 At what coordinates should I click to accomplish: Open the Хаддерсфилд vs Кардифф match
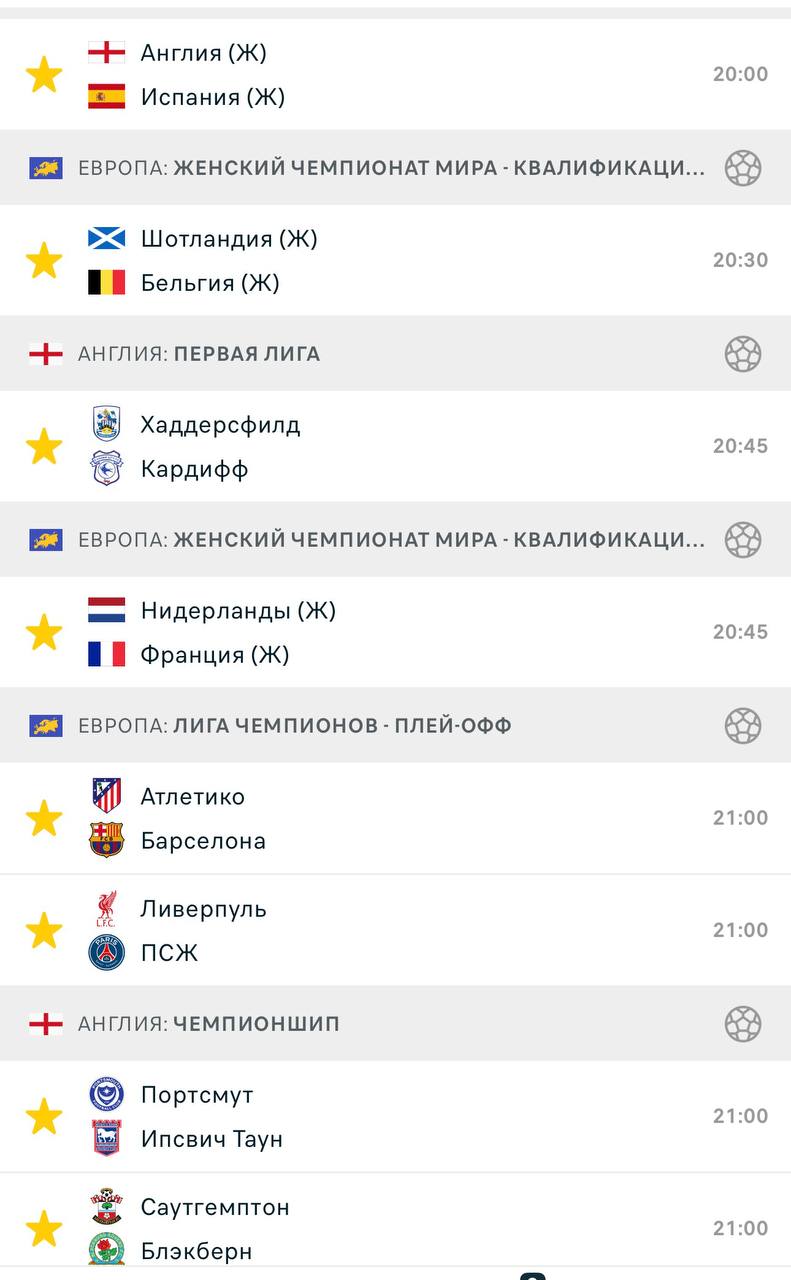[400, 447]
